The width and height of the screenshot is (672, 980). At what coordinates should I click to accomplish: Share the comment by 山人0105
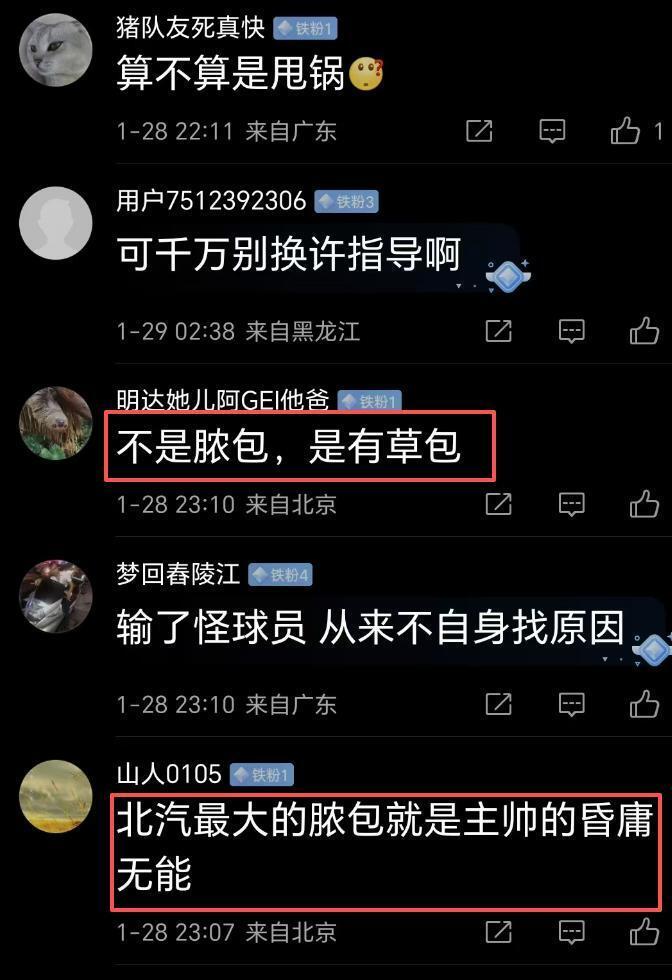click(498, 933)
